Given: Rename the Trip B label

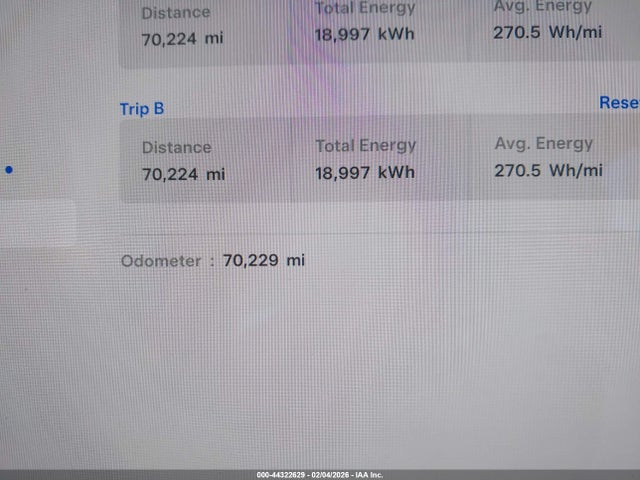Looking at the screenshot, I should click(142, 109).
